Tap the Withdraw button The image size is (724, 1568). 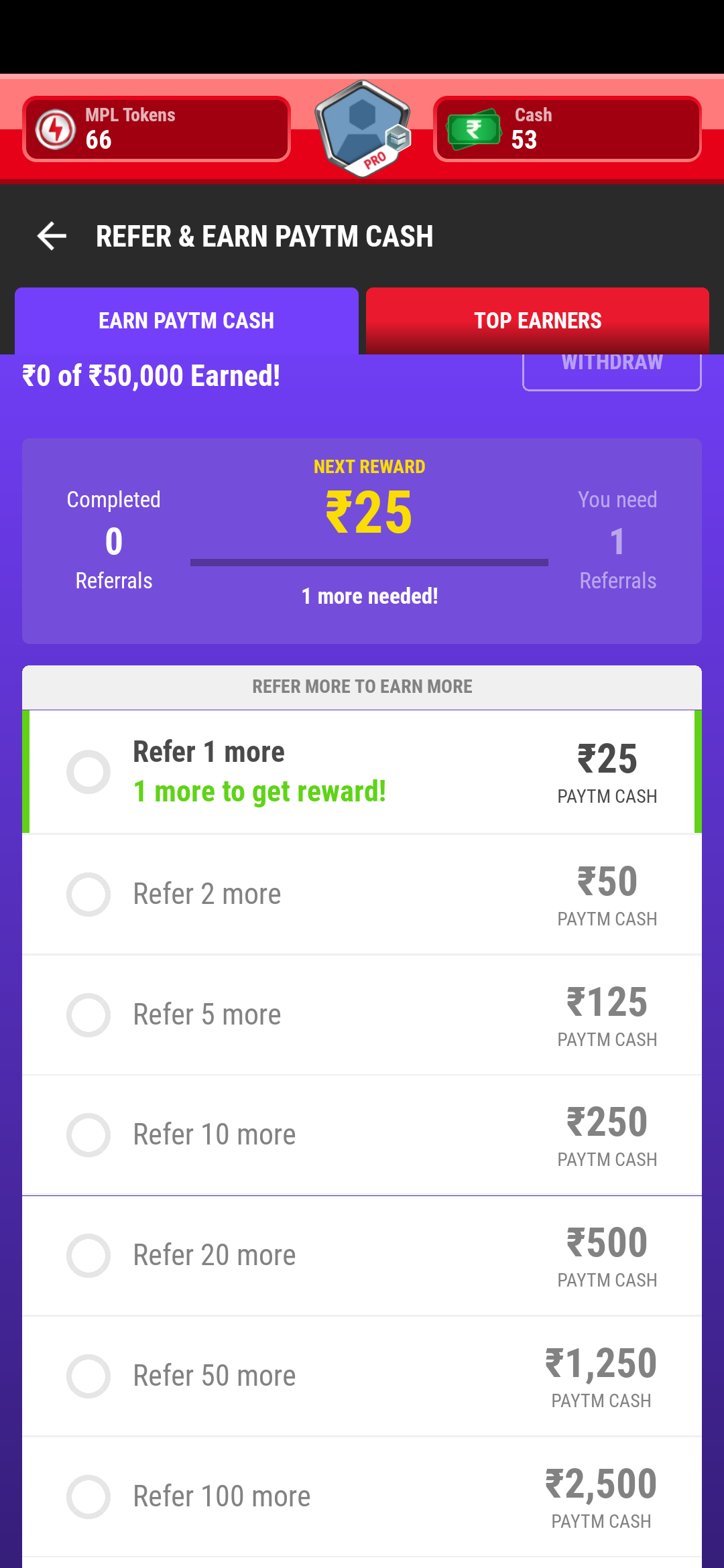click(612, 371)
